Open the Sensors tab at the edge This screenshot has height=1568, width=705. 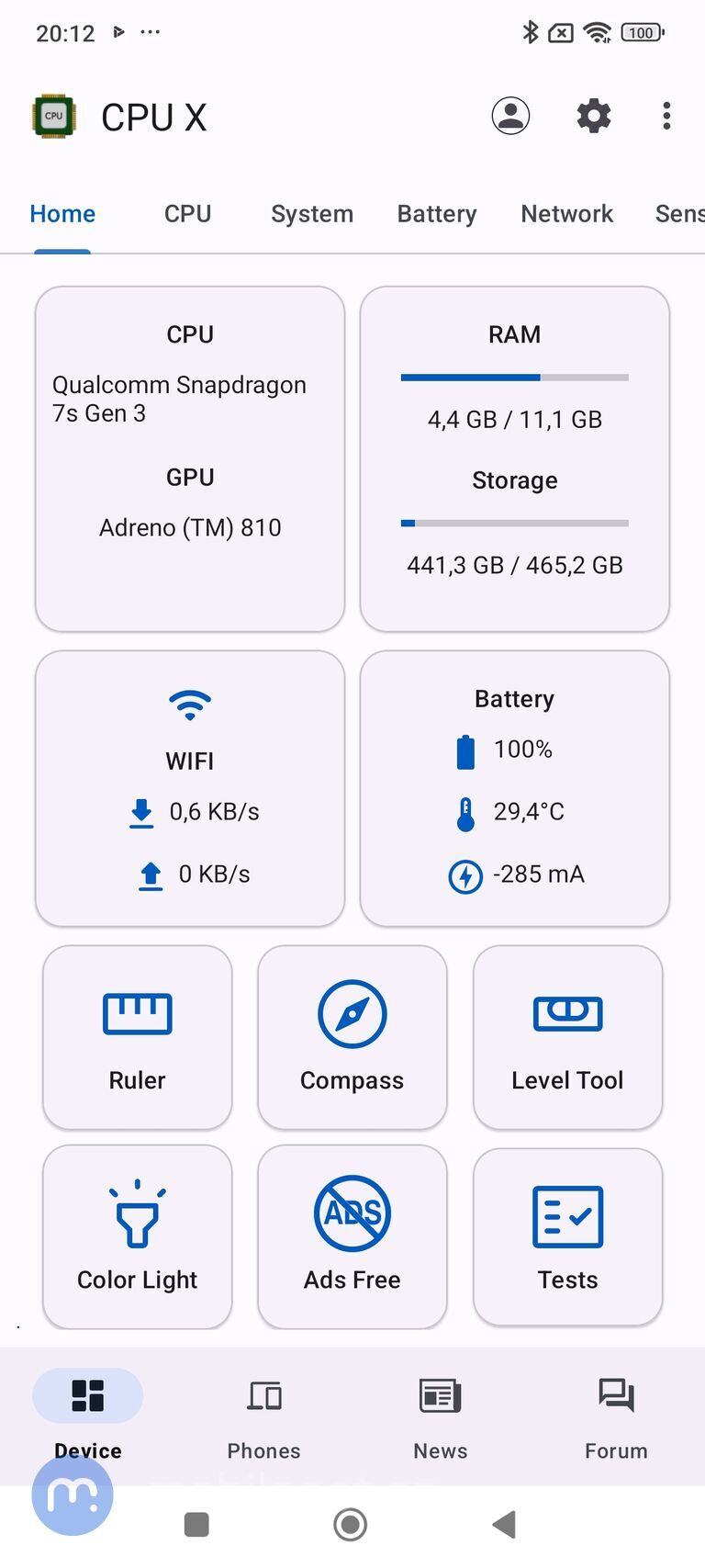click(x=683, y=214)
